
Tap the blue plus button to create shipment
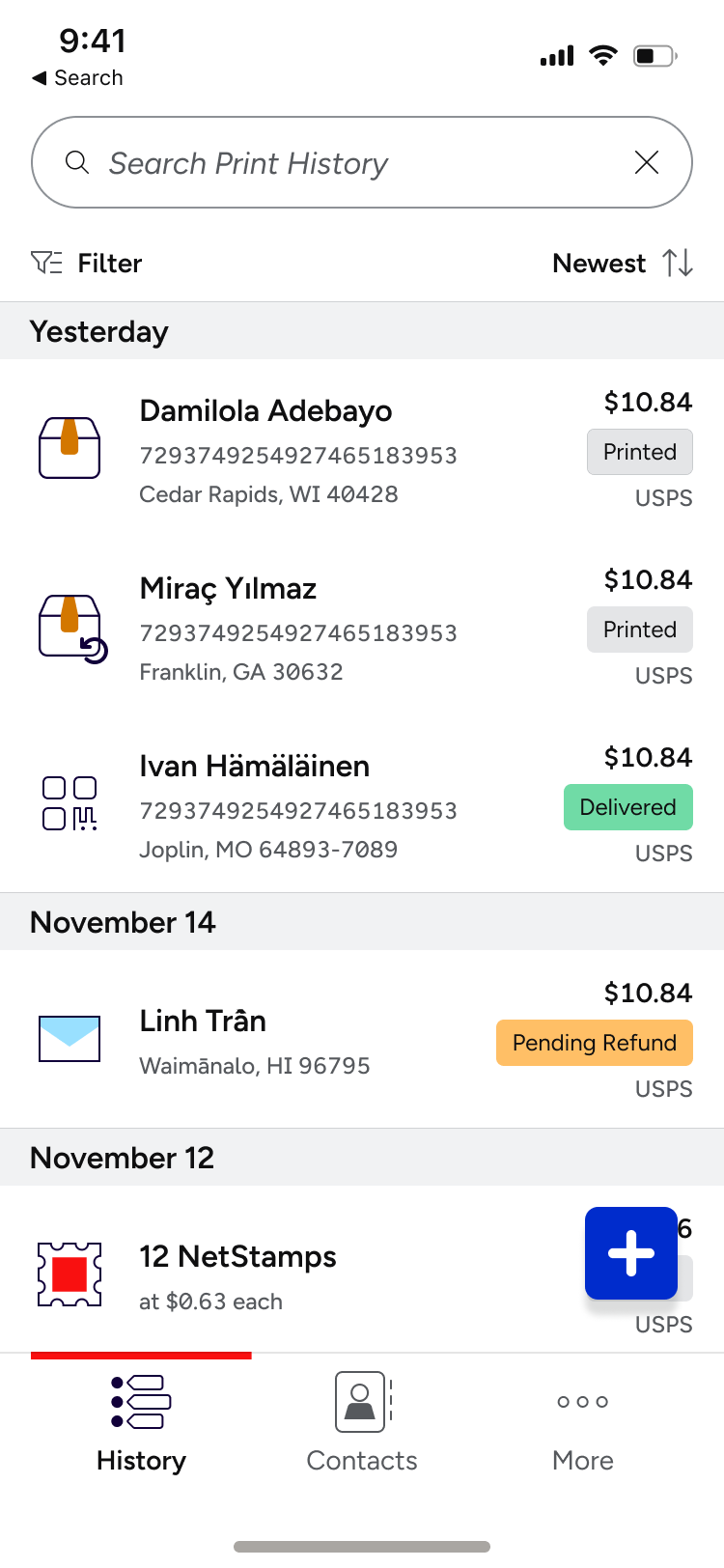pyautogui.click(x=630, y=1252)
